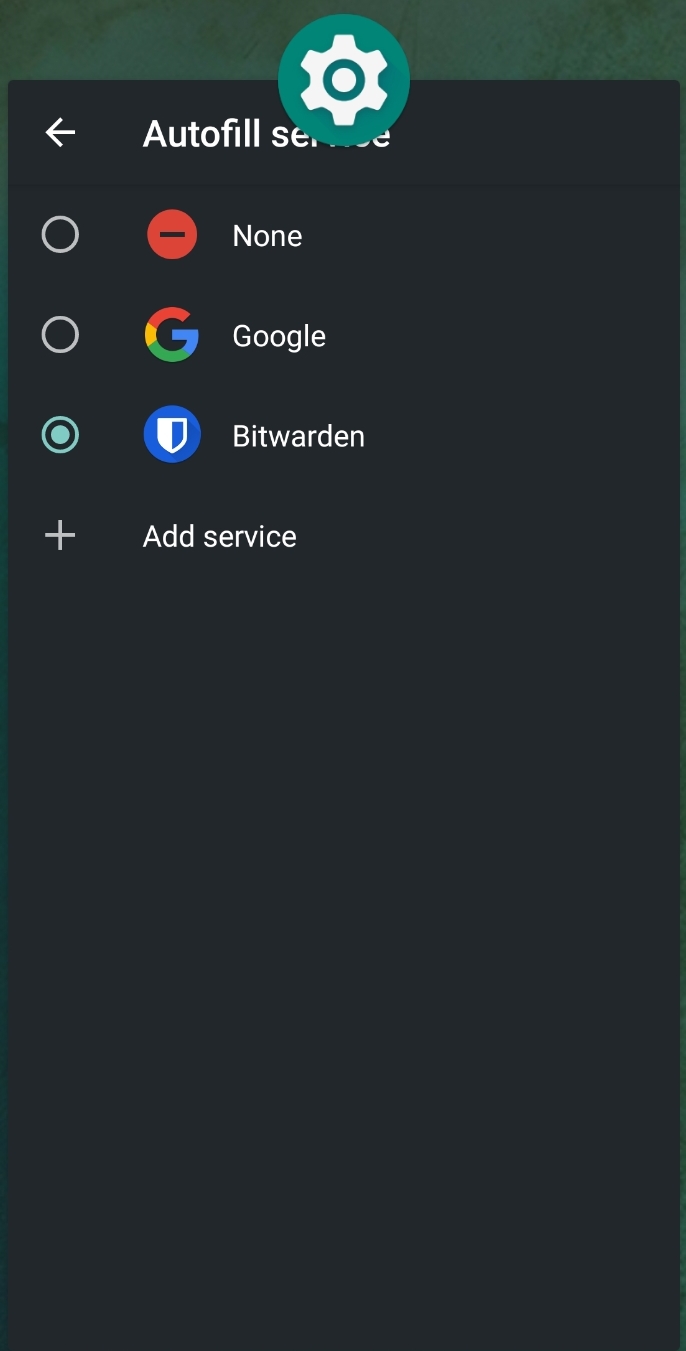The width and height of the screenshot is (686, 1351).
Task: Select the Bitwarden autofill option
Action: (343, 436)
